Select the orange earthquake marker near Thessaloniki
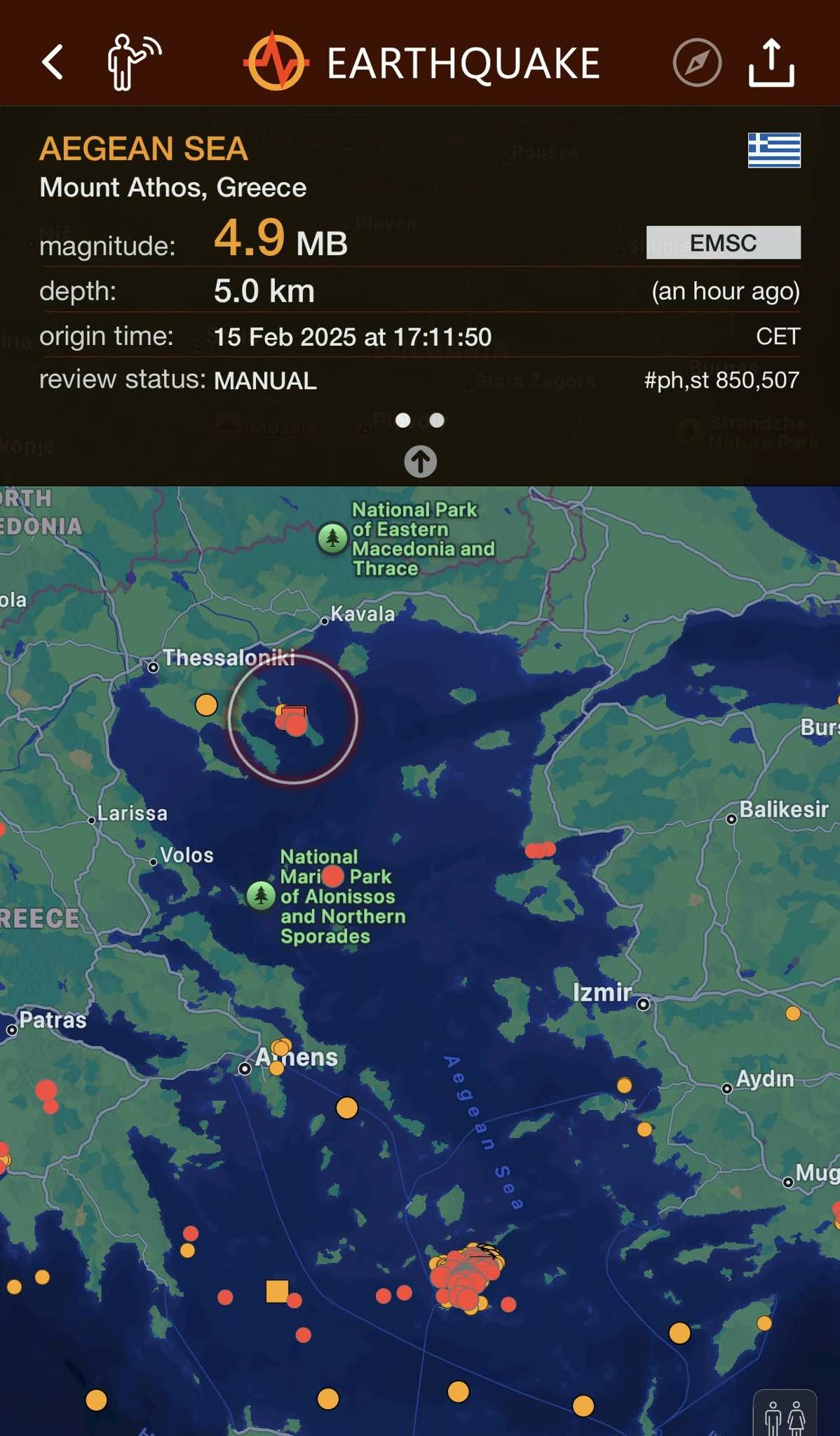Viewport: 840px width, 1436px height. coord(206,704)
